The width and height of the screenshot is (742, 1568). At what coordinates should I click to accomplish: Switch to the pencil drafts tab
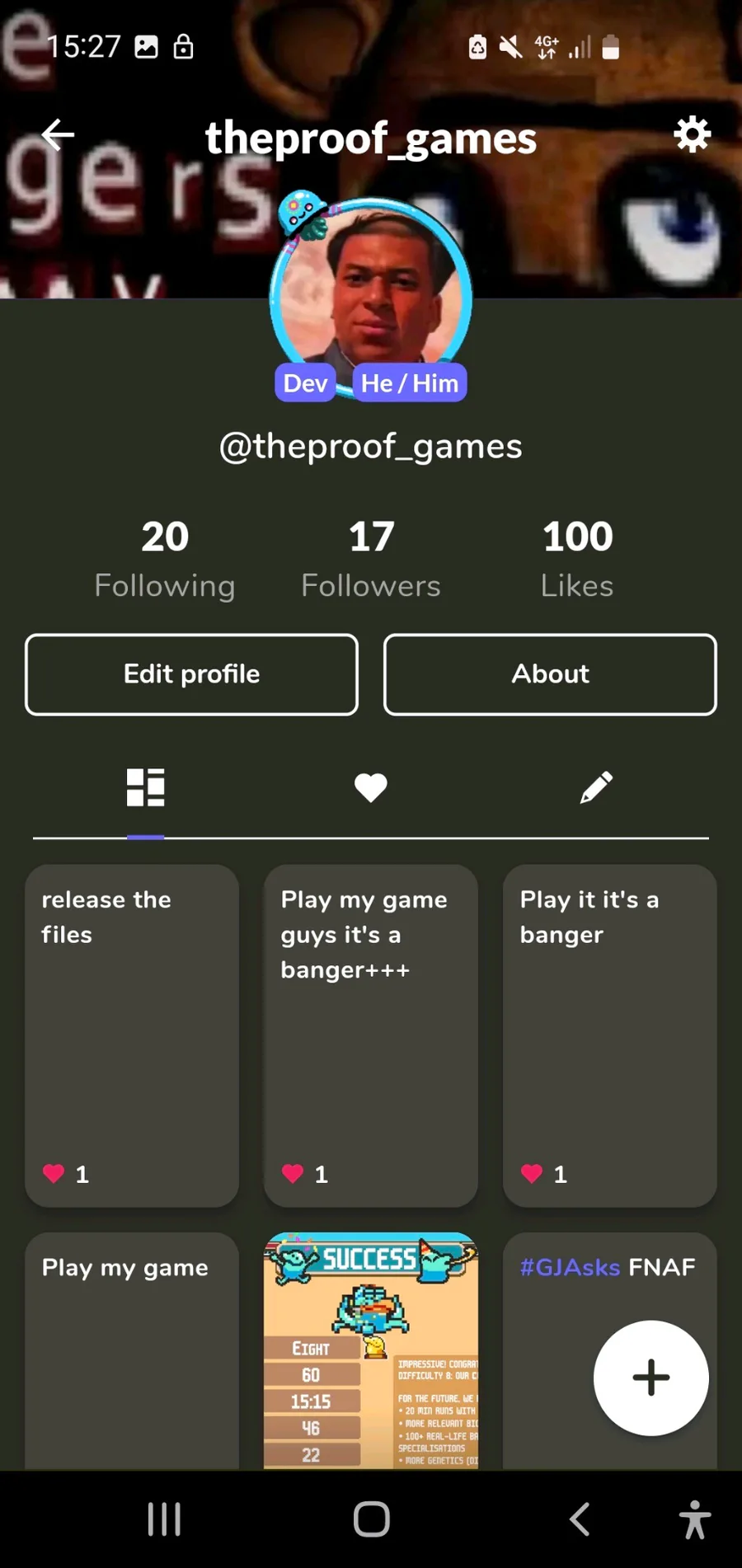(596, 787)
